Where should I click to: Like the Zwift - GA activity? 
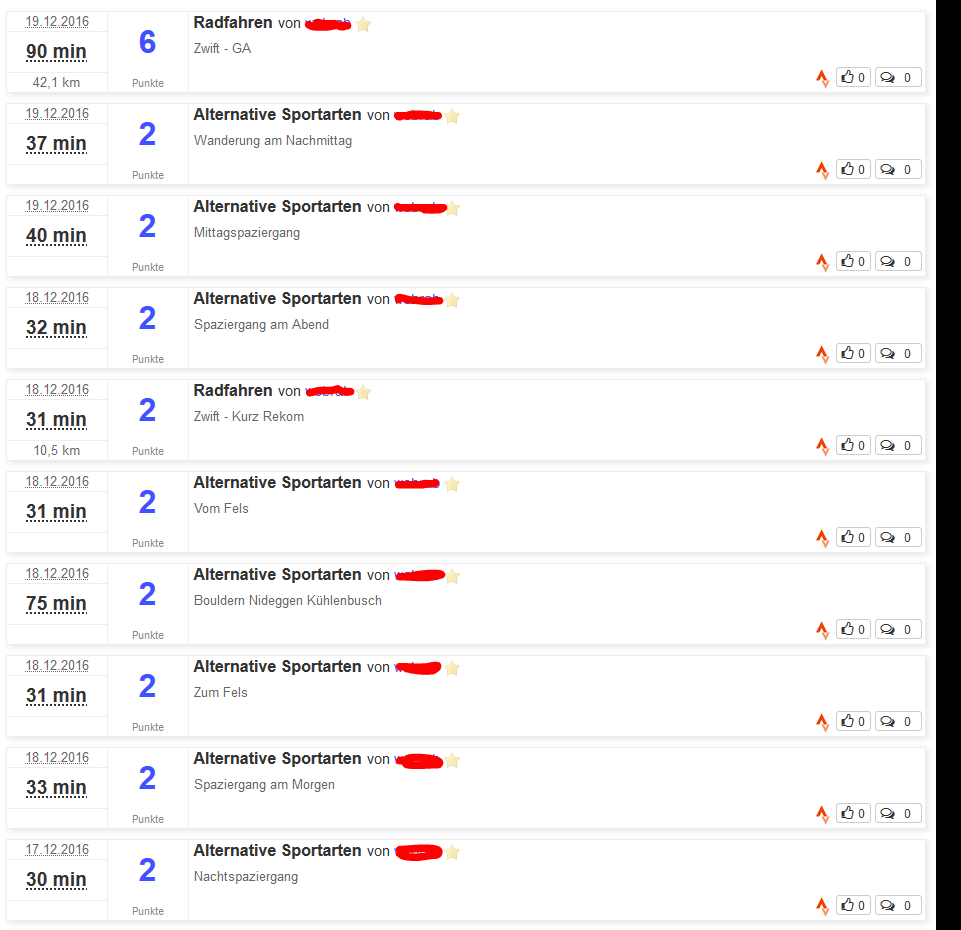pyautogui.click(x=853, y=77)
